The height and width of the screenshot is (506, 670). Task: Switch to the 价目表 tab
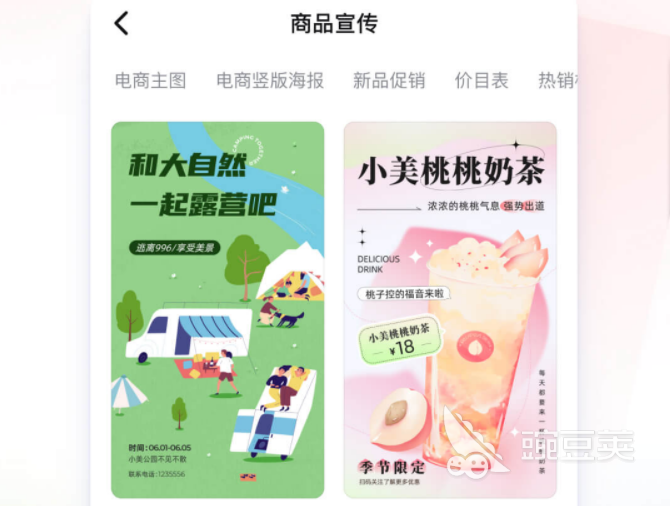[x=482, y=81]
